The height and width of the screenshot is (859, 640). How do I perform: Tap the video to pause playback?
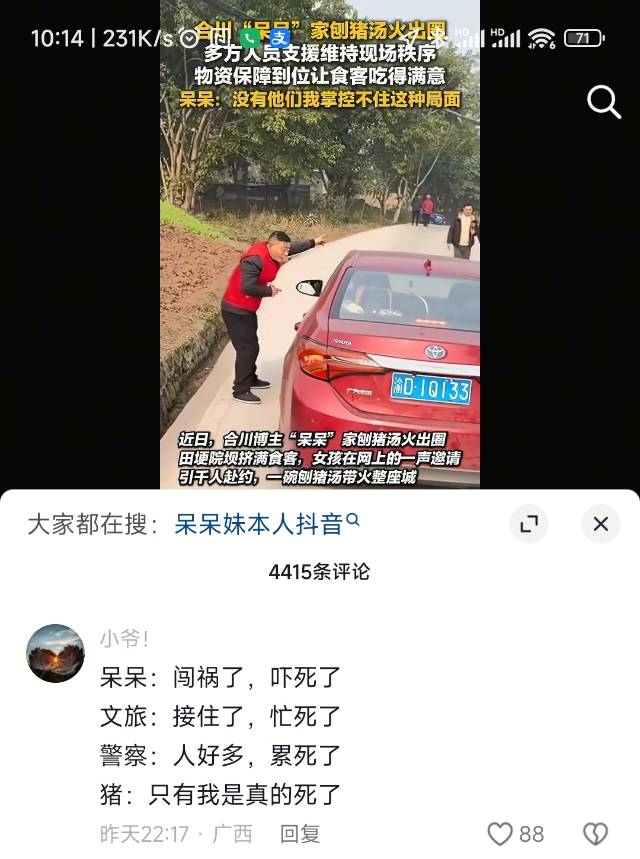[x=320, y=300]
